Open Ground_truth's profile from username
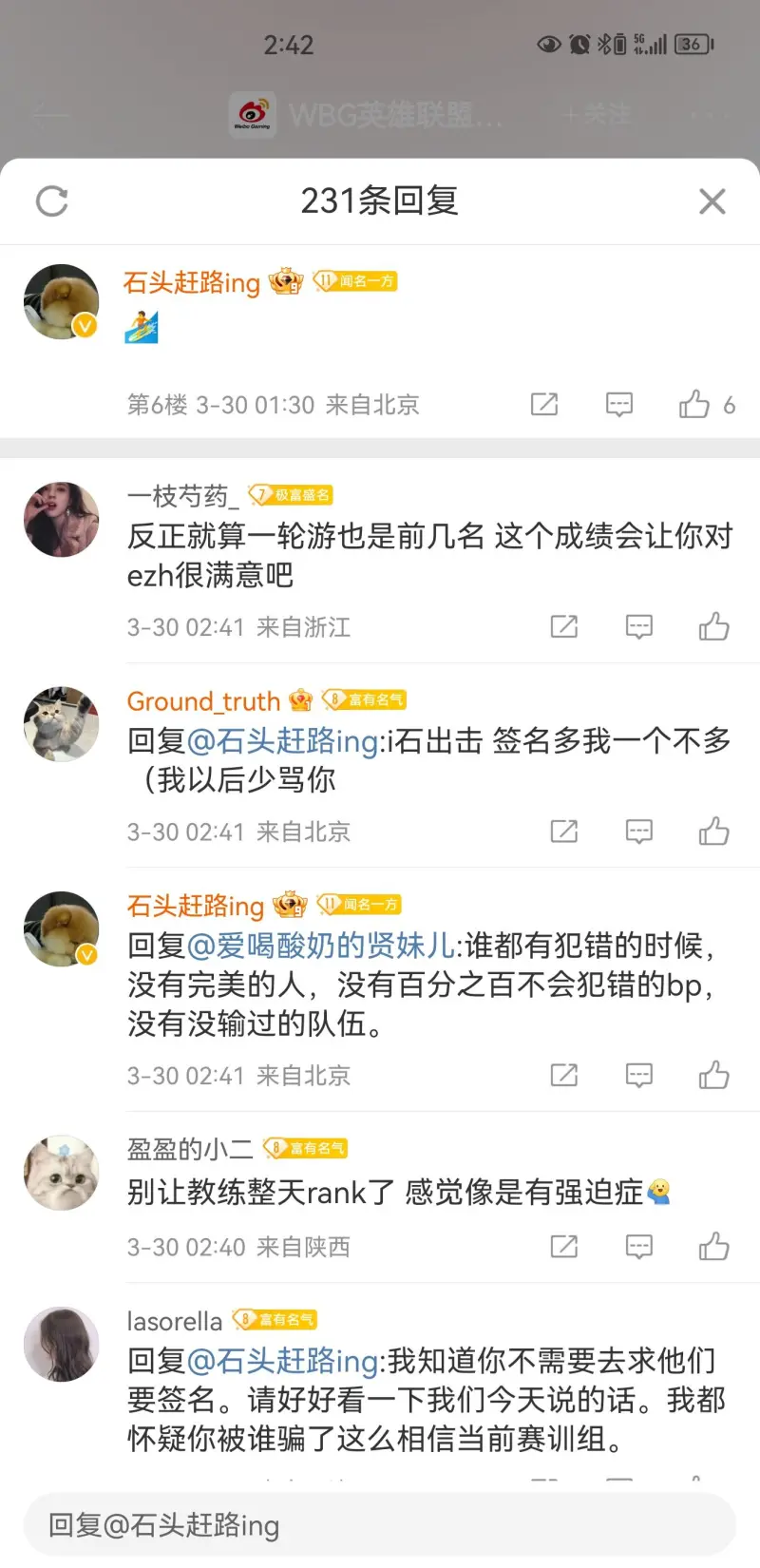760x1568 pixels. [203, 701]
